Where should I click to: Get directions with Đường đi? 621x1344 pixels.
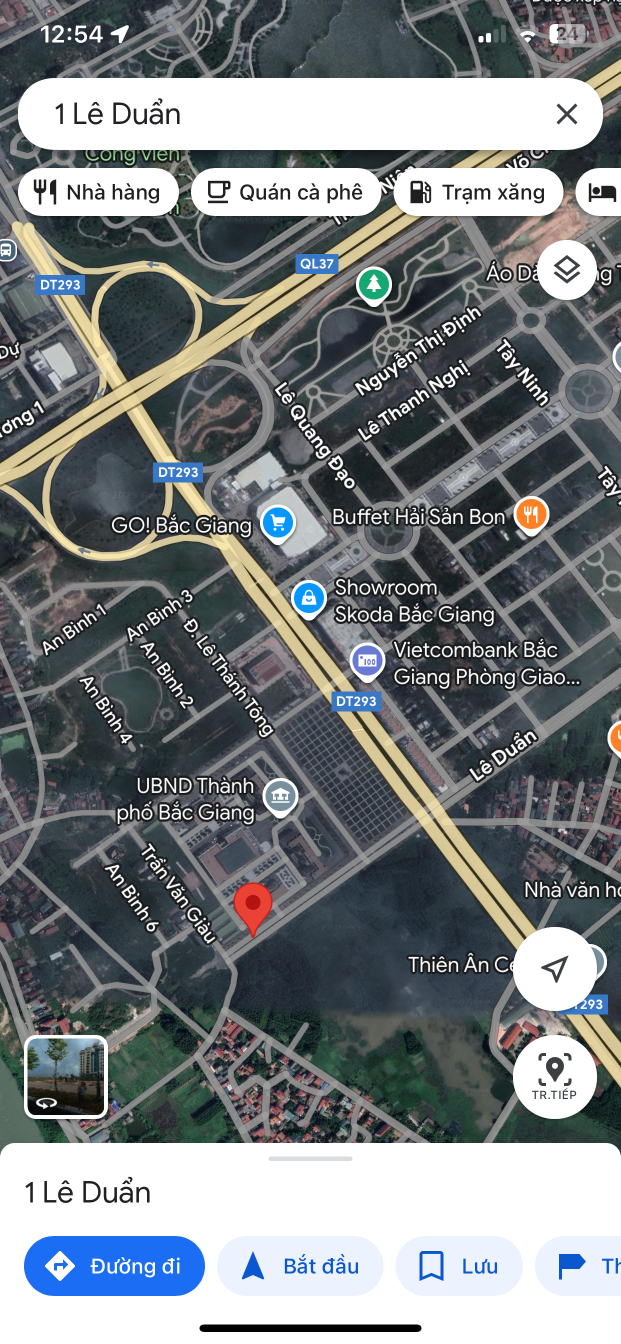pos(115,1266)
